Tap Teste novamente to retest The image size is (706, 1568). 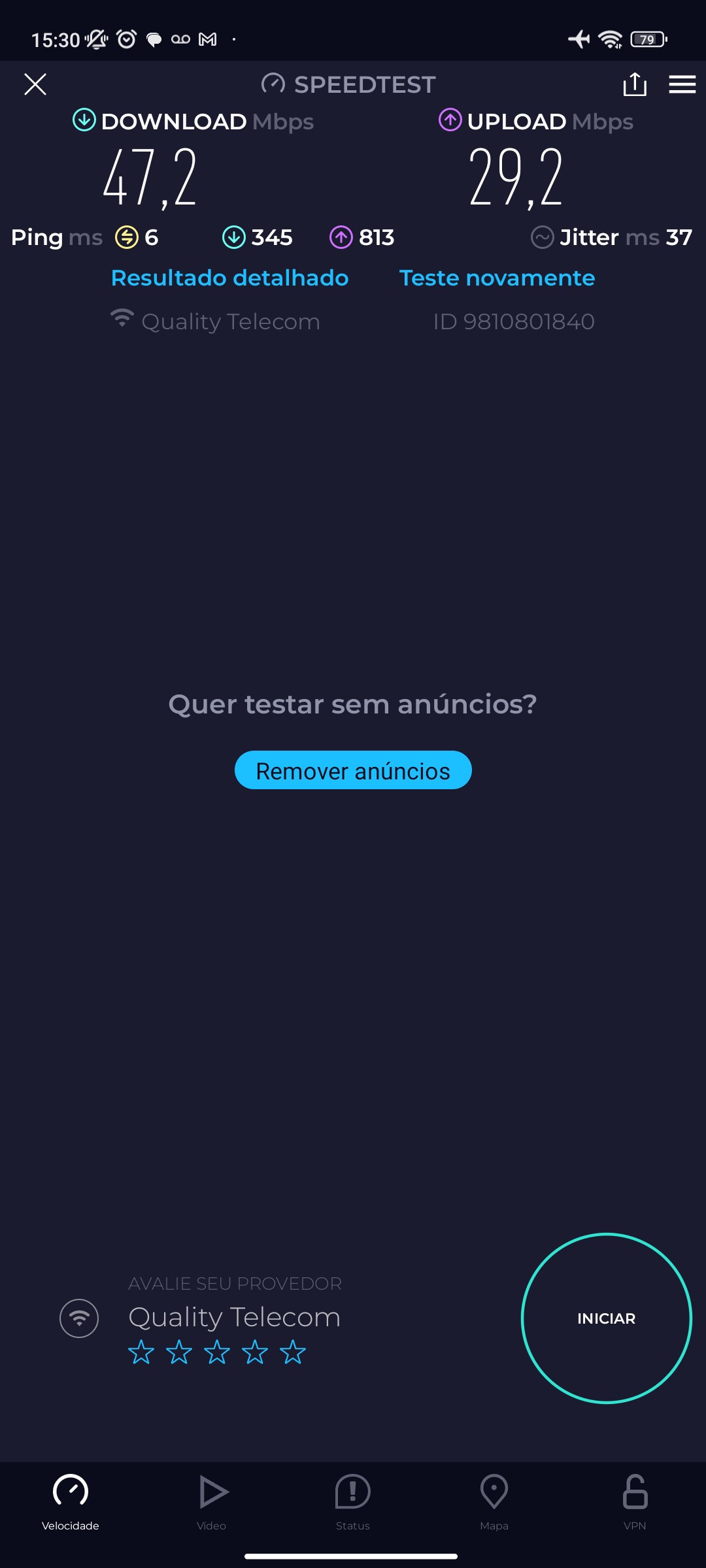[x=497, y=278]
